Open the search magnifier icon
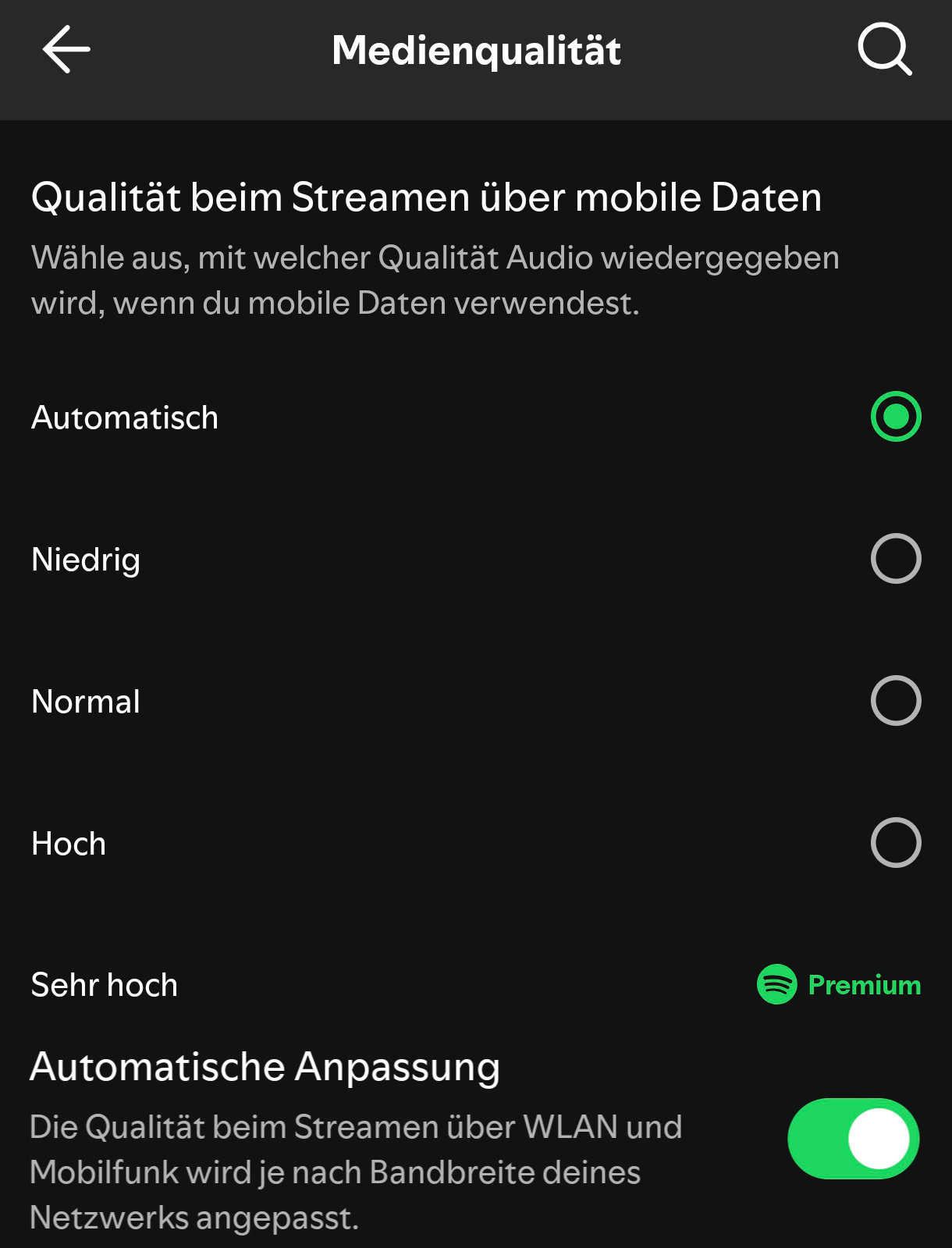Screen dimensions: 952x1248 pos(884,50)
